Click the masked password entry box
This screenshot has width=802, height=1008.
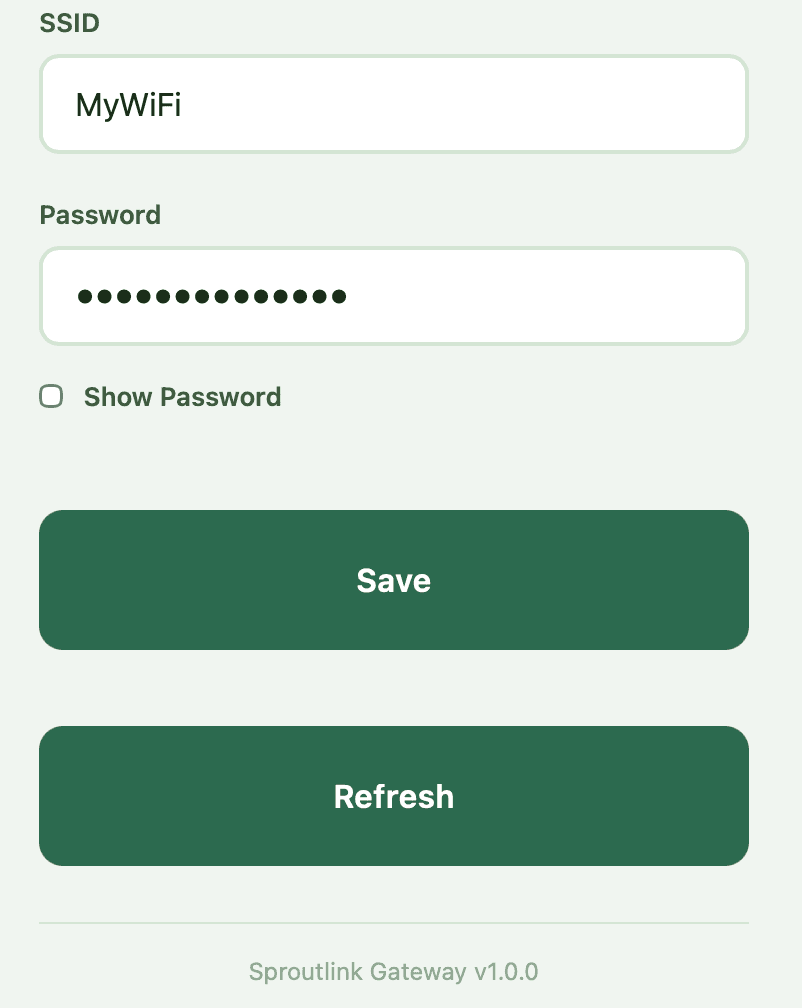(393, 295)
